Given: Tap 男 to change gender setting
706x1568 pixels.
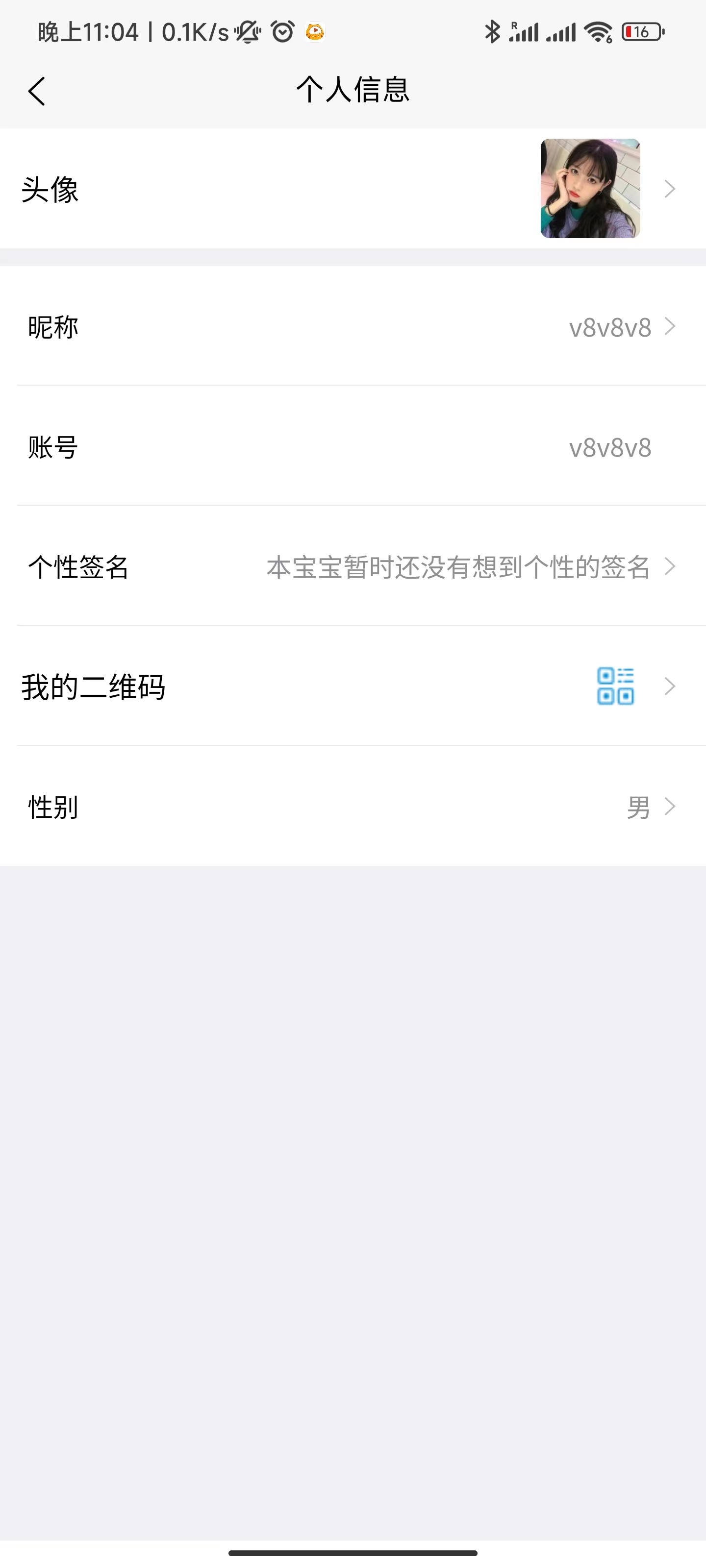Looking at the screenshot, I should (x=638, y=808).
